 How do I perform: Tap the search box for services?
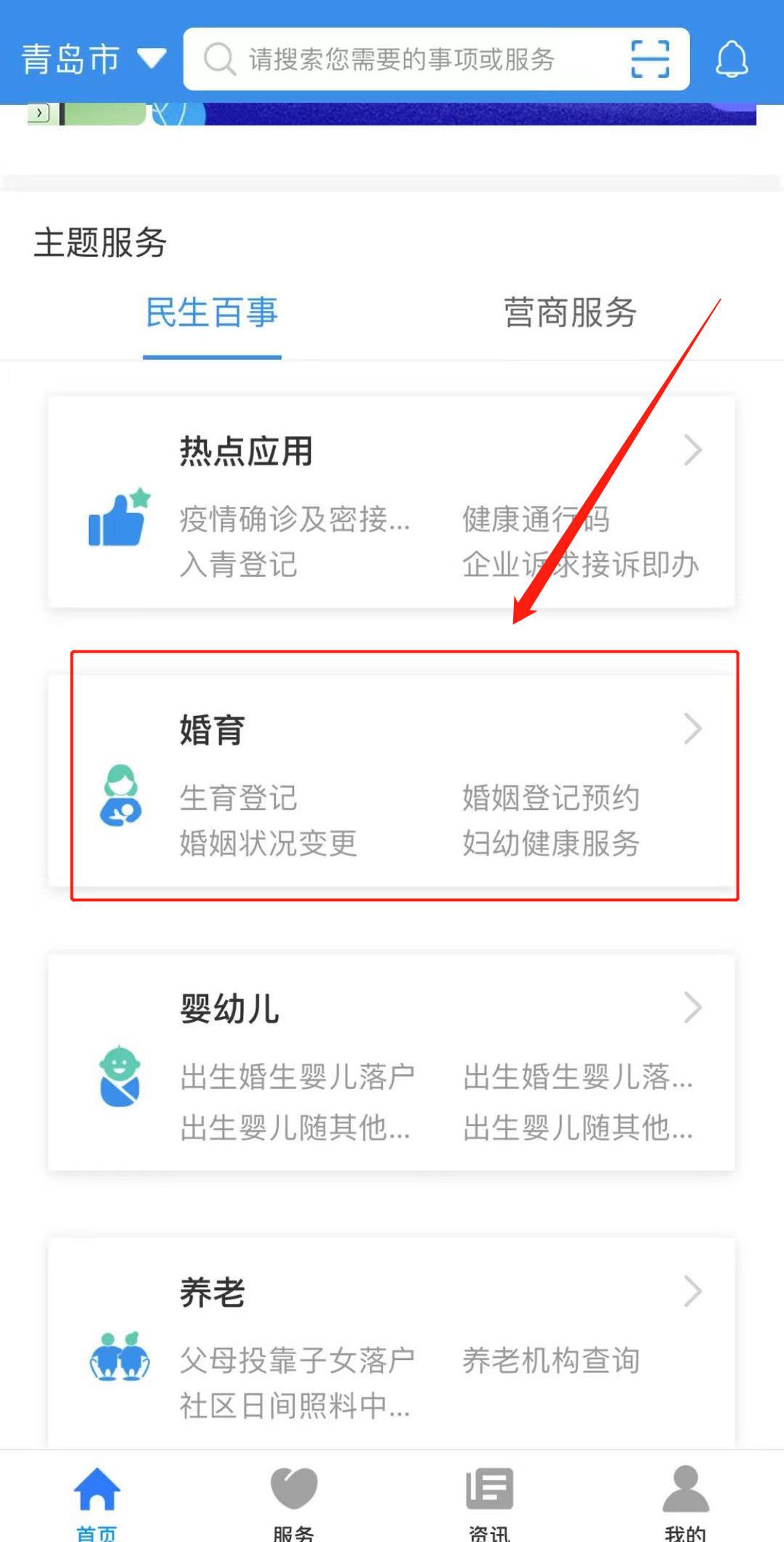coord(400,59)
